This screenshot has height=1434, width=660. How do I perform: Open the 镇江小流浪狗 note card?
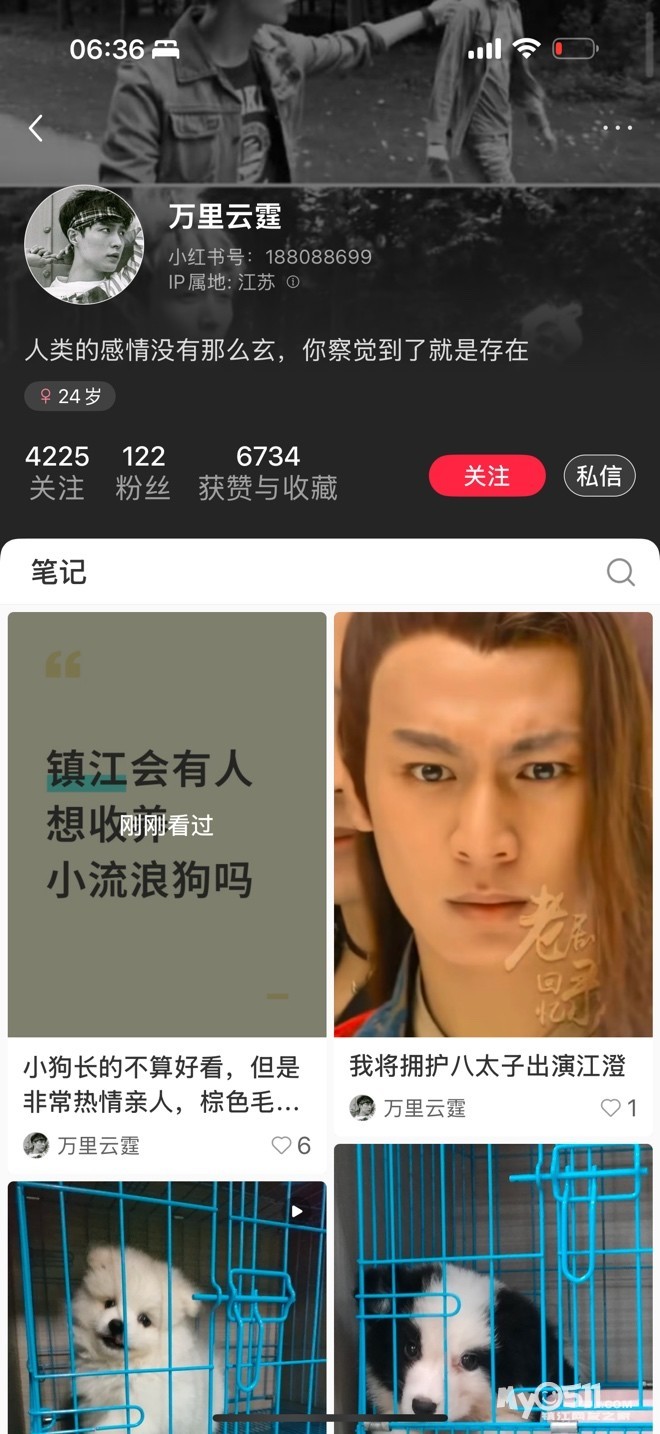point(167,824)
